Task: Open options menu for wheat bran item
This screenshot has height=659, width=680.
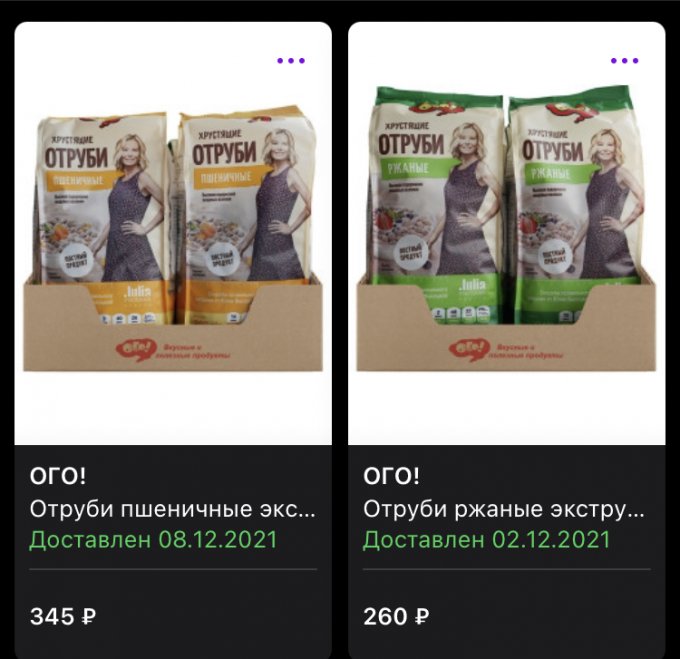Action: point(291,60)
